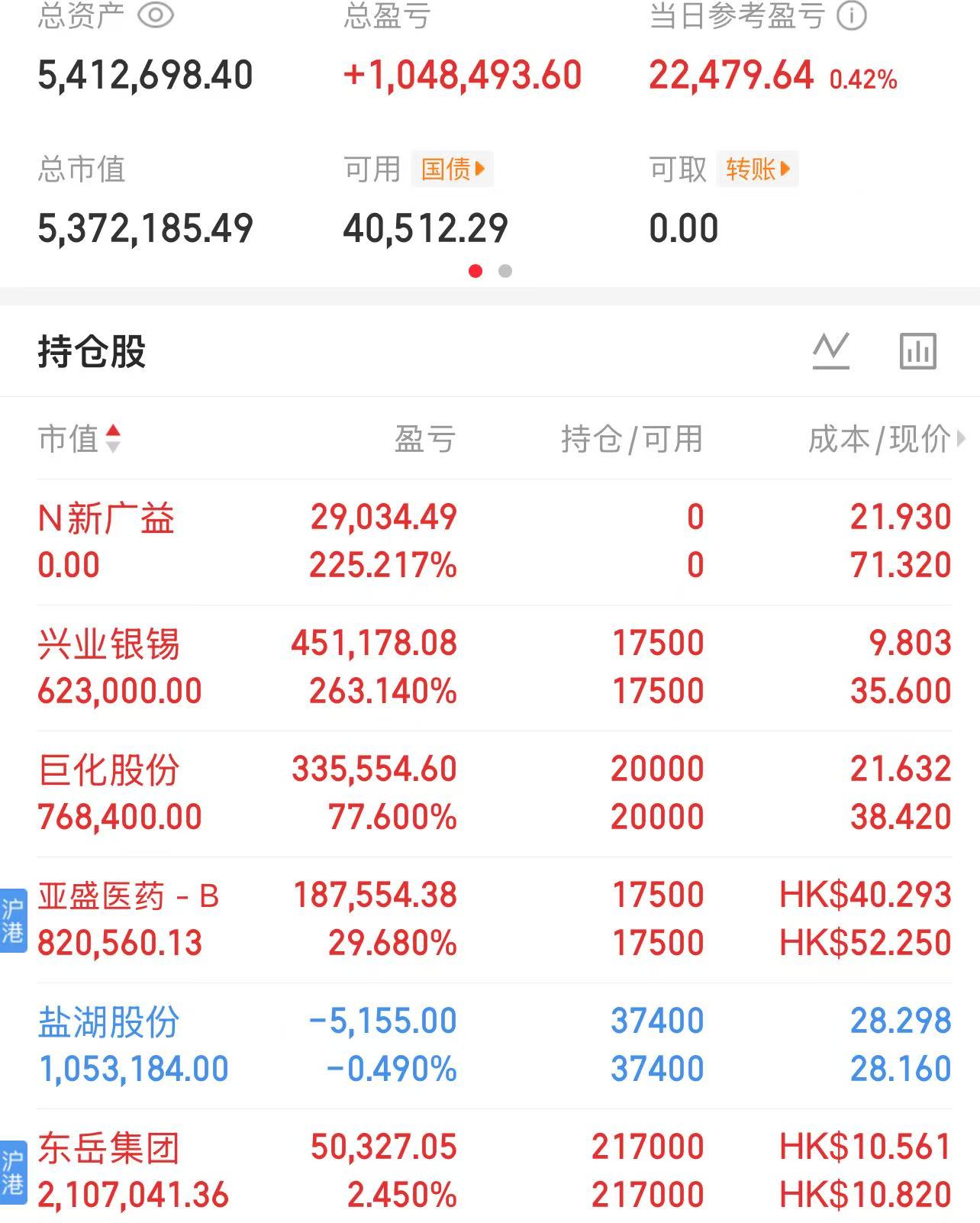Hide total assets with the eye icon
This screenshot has width=980, height=1223.
click(155, 15)
